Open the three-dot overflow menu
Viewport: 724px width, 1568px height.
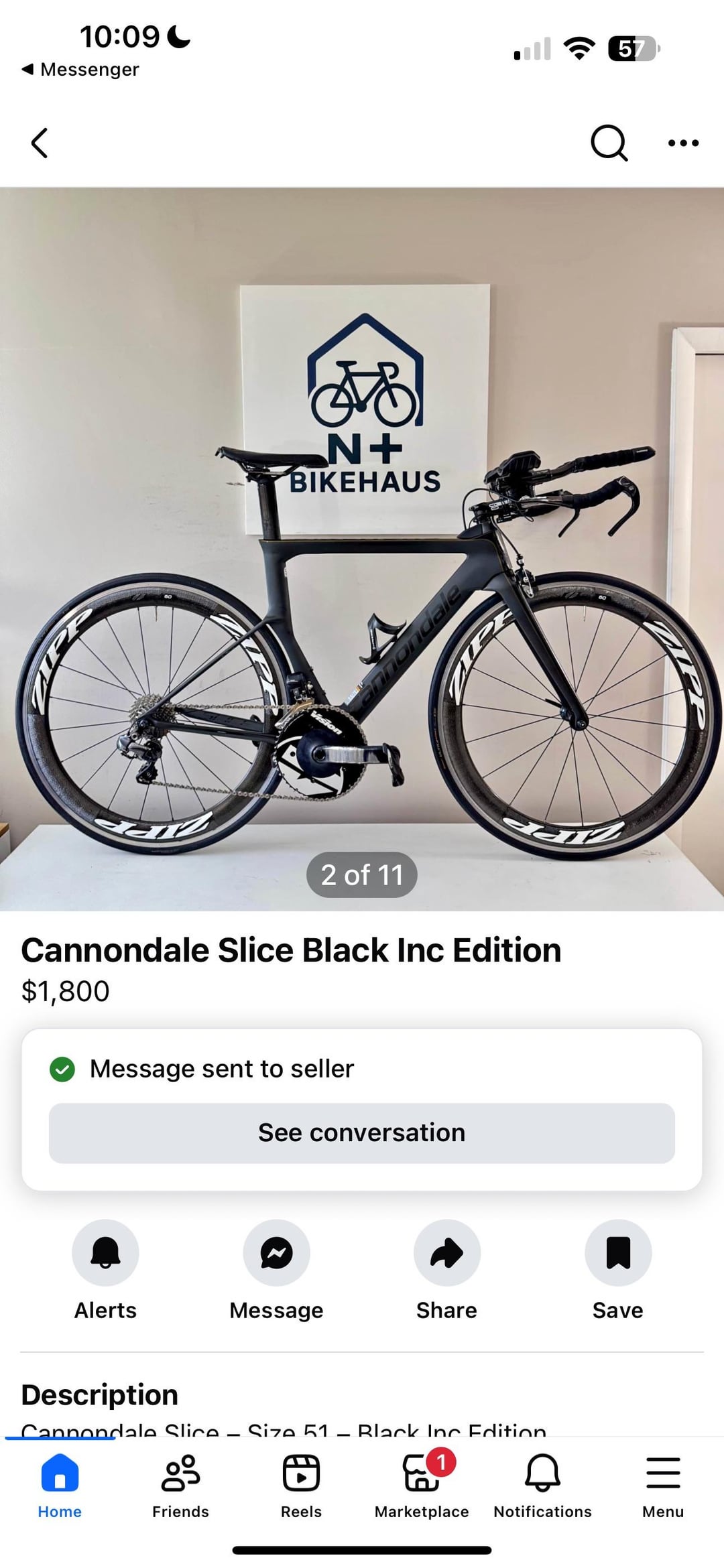(683, 143)
